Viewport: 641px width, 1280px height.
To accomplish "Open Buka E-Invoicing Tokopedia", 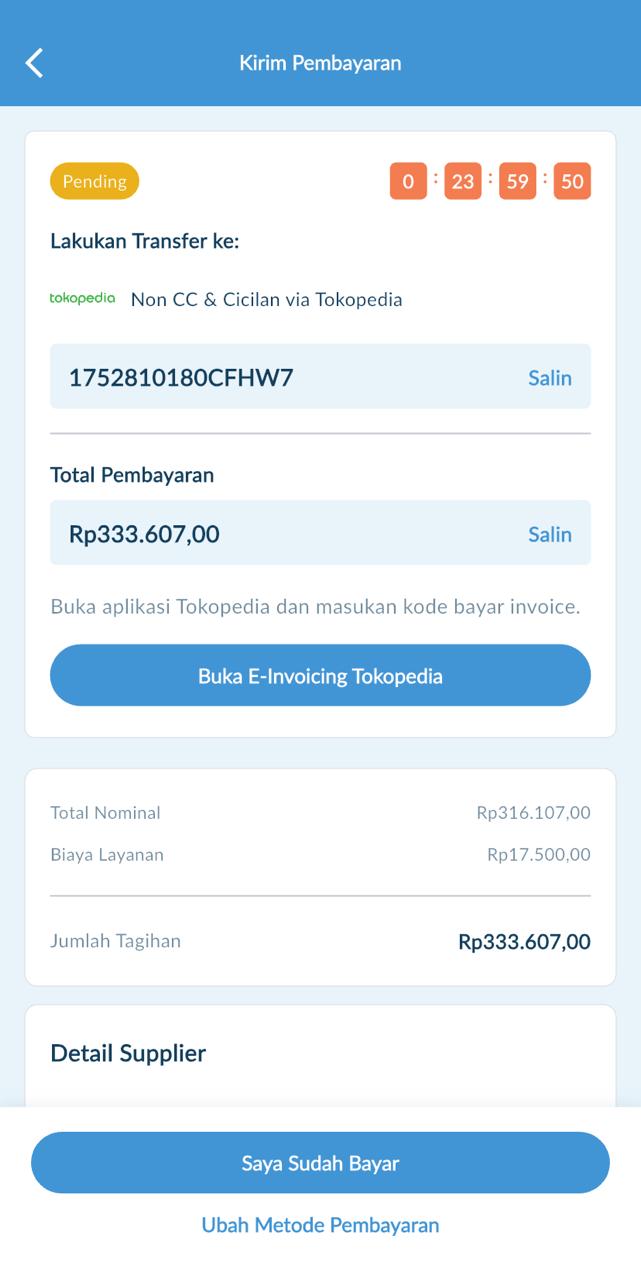I will click(320, 676).
